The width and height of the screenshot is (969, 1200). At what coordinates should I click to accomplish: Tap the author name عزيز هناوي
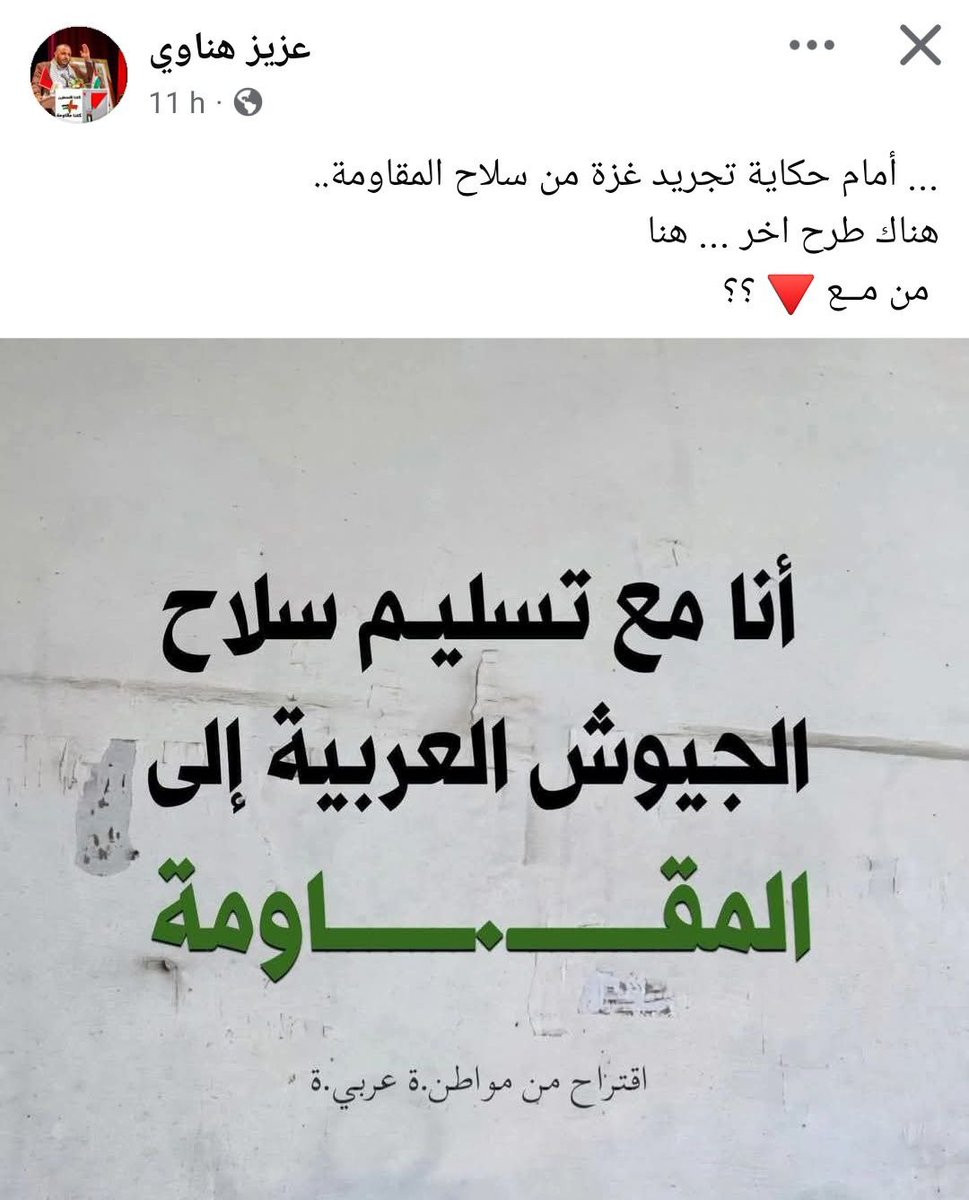point(231,51)
